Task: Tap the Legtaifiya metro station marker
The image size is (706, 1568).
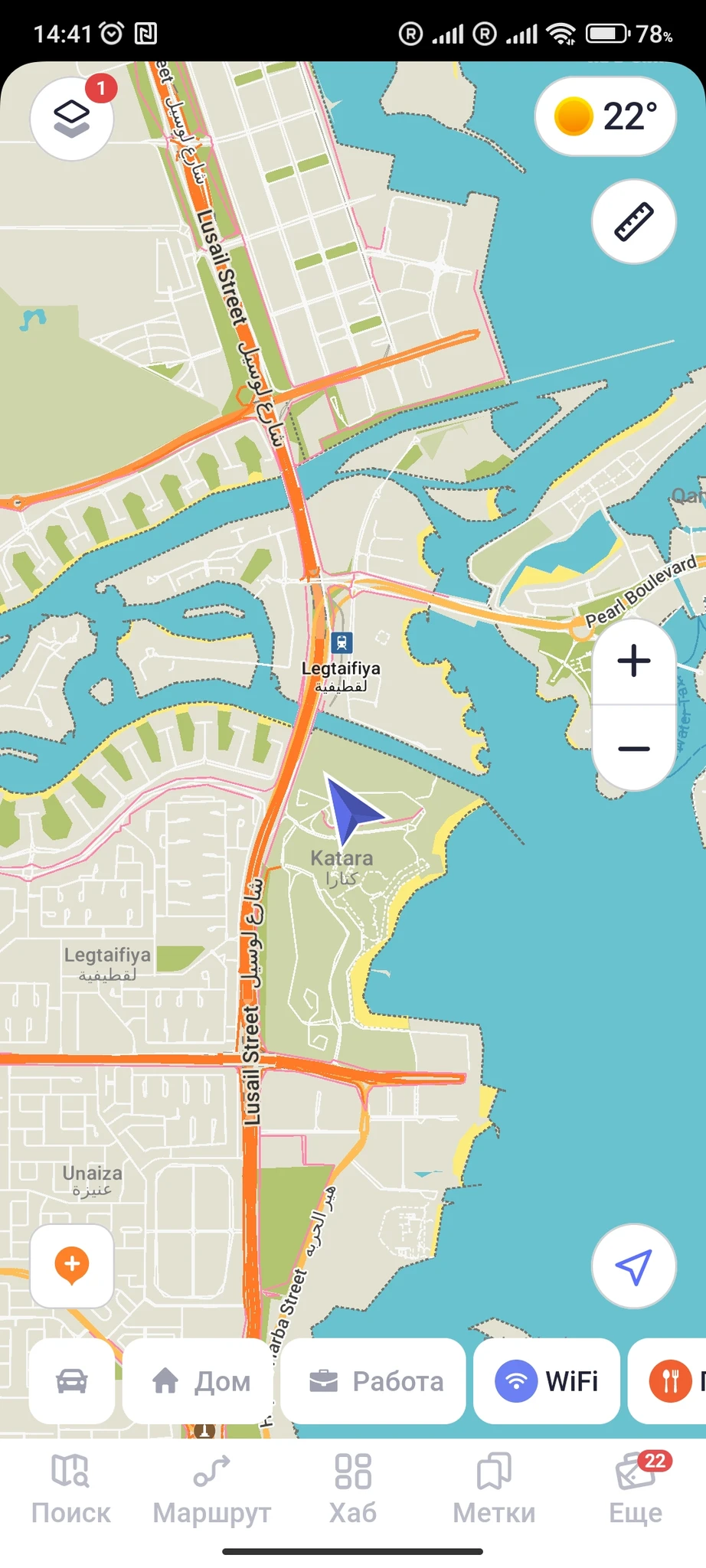Action: [x=342, y=642]
